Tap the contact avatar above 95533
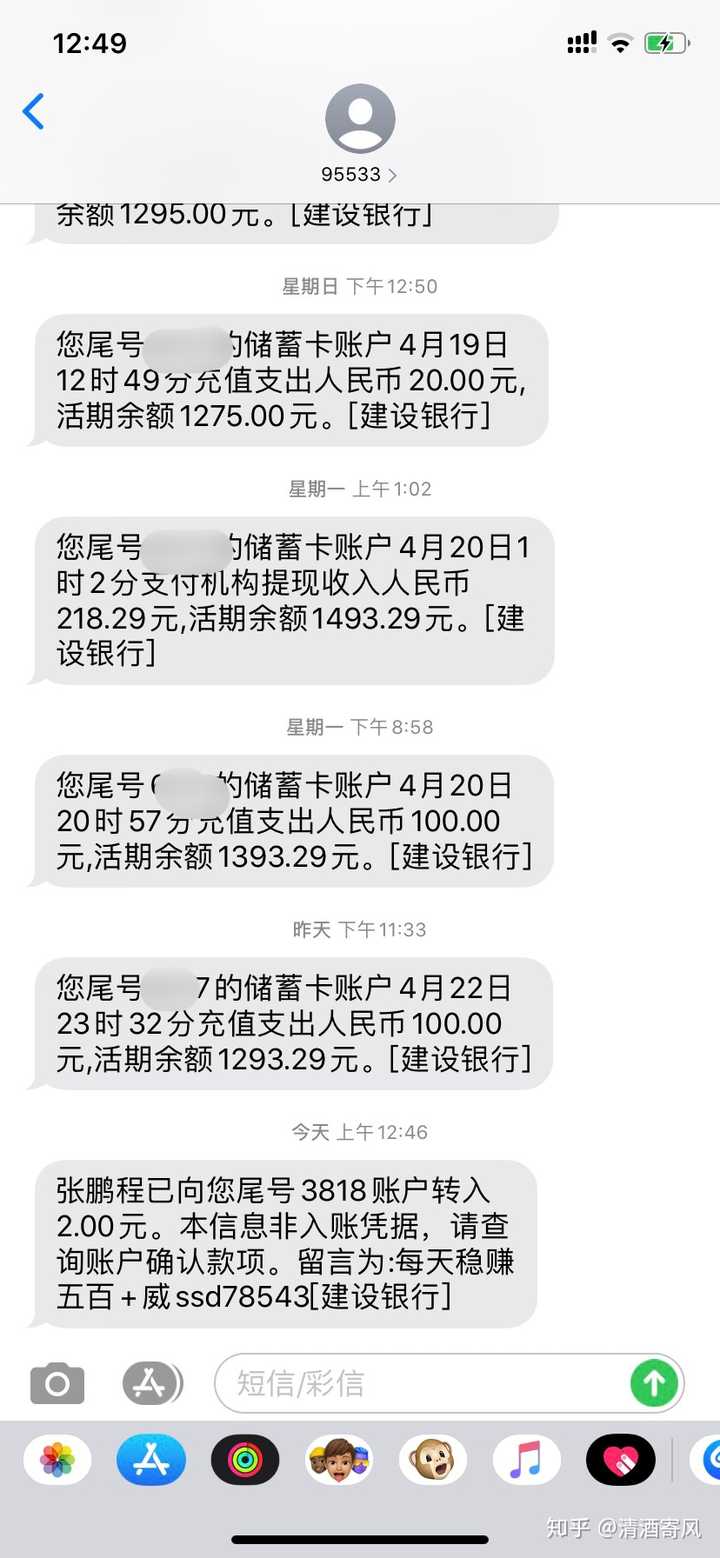The width and height of the screenshot is (720, 1558). tap(359, 117)
